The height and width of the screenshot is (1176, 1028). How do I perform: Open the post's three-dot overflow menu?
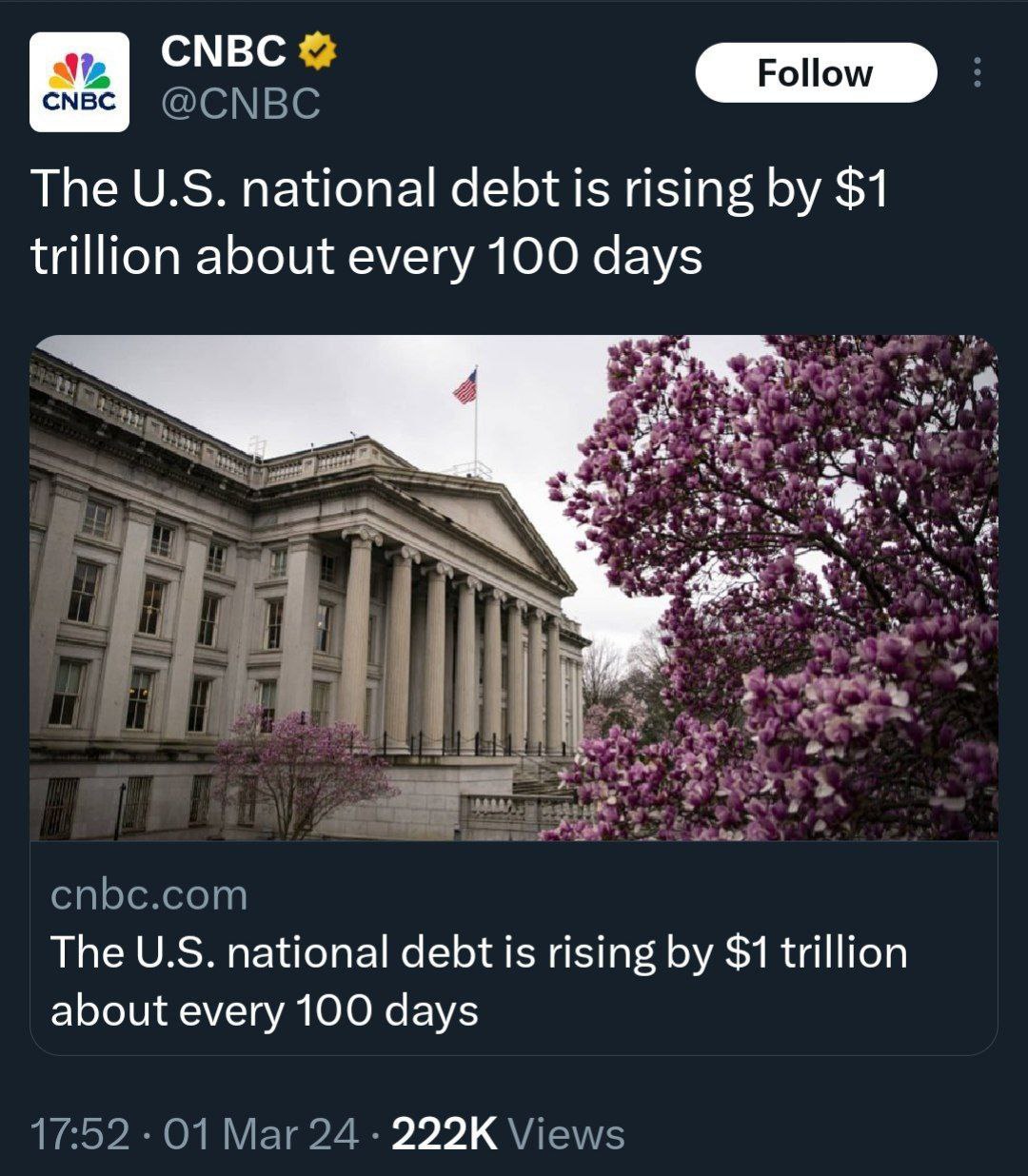tap(977, 73)
